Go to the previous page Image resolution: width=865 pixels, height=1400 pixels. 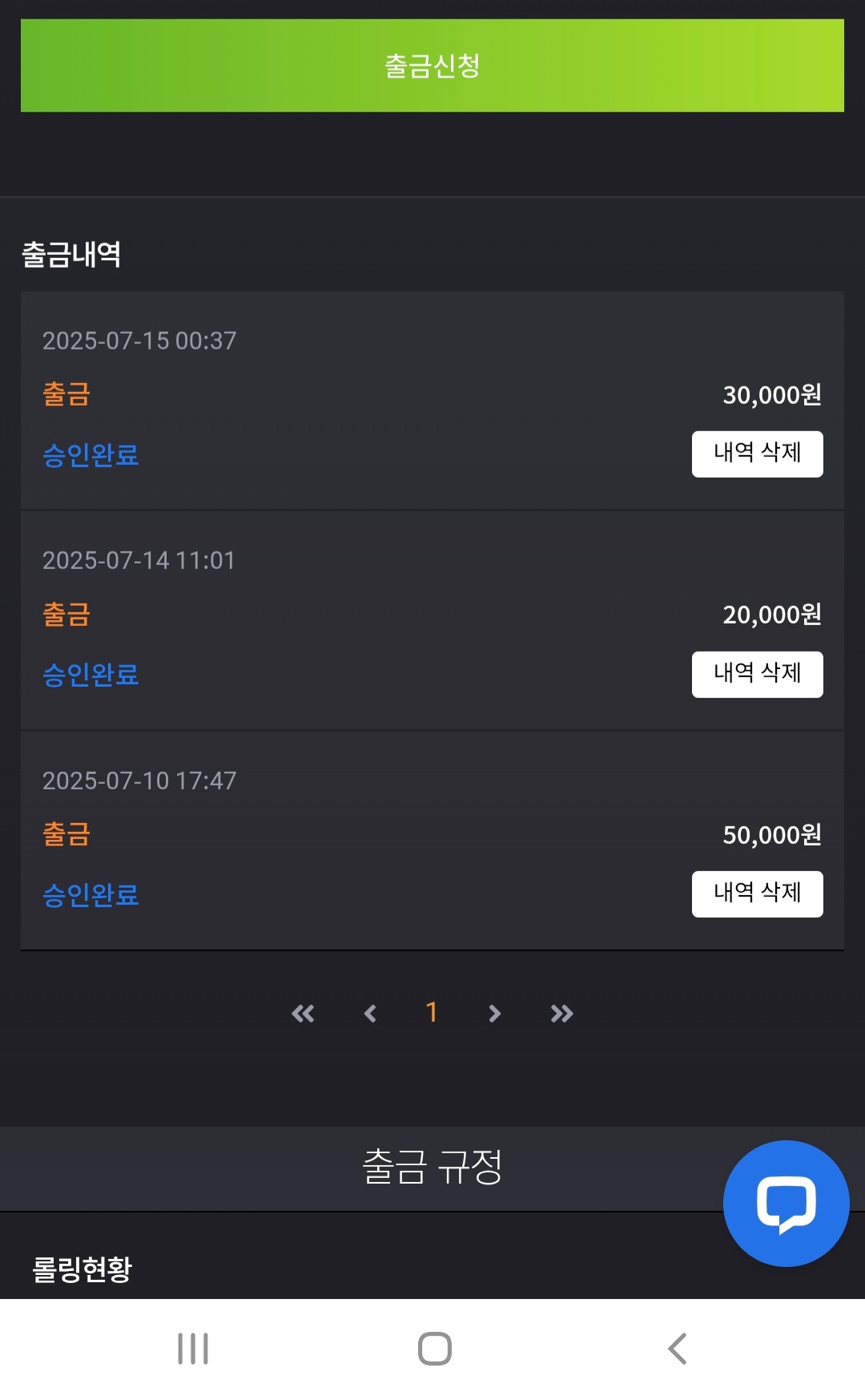370,1014
